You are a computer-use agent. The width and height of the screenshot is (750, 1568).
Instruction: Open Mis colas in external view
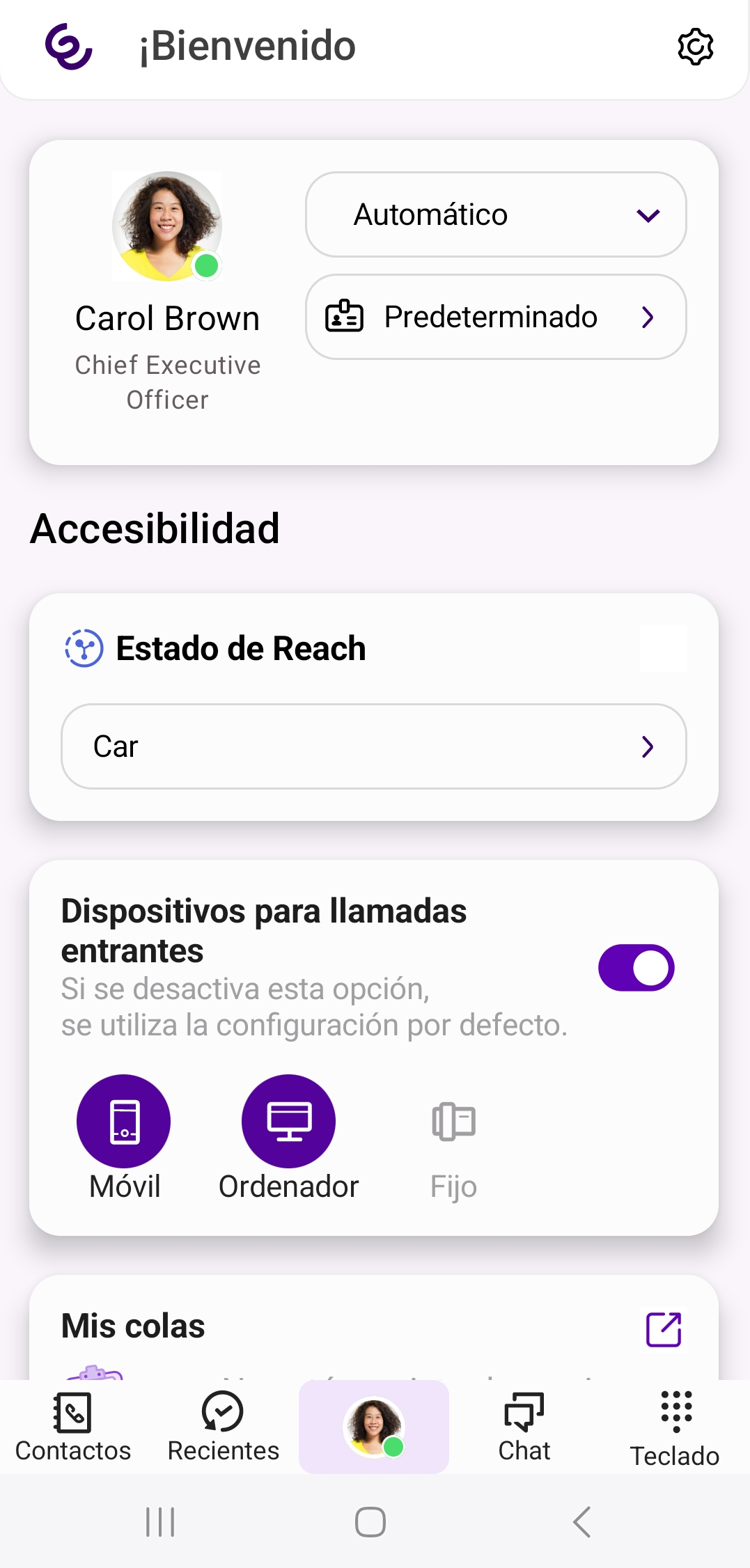point(663,1330)
